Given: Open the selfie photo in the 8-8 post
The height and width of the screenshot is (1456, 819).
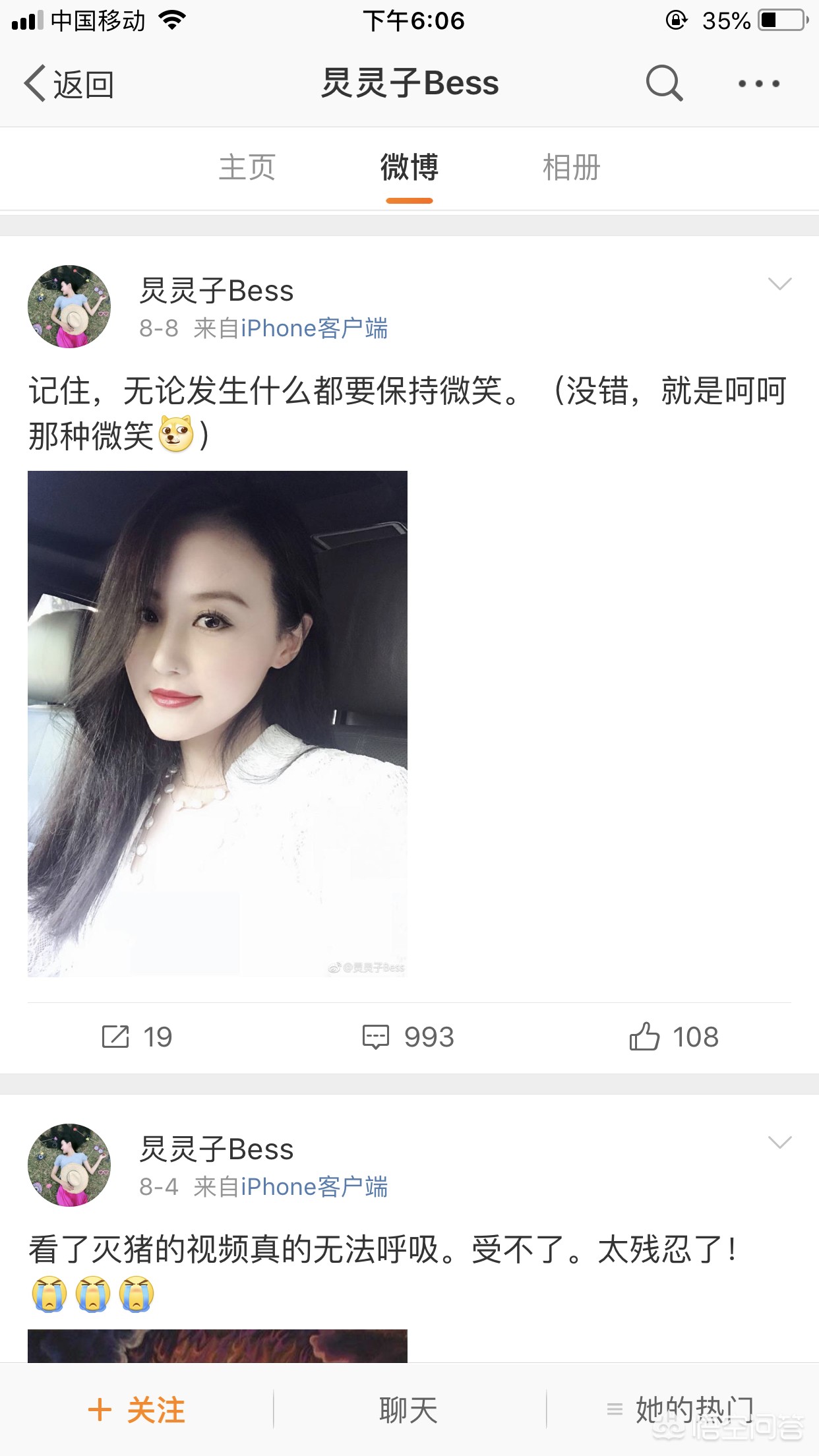Looking at the screenshot, I should pyautogui.click(x=218, y=723).
